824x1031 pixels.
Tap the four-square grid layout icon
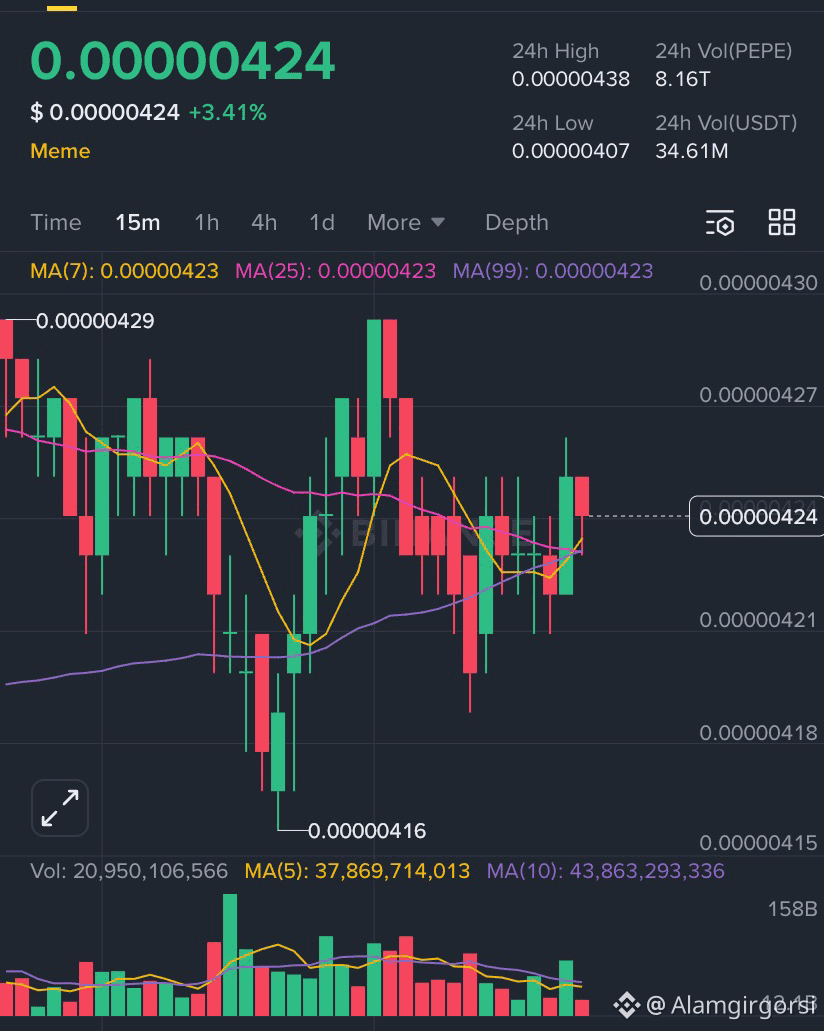781,222
